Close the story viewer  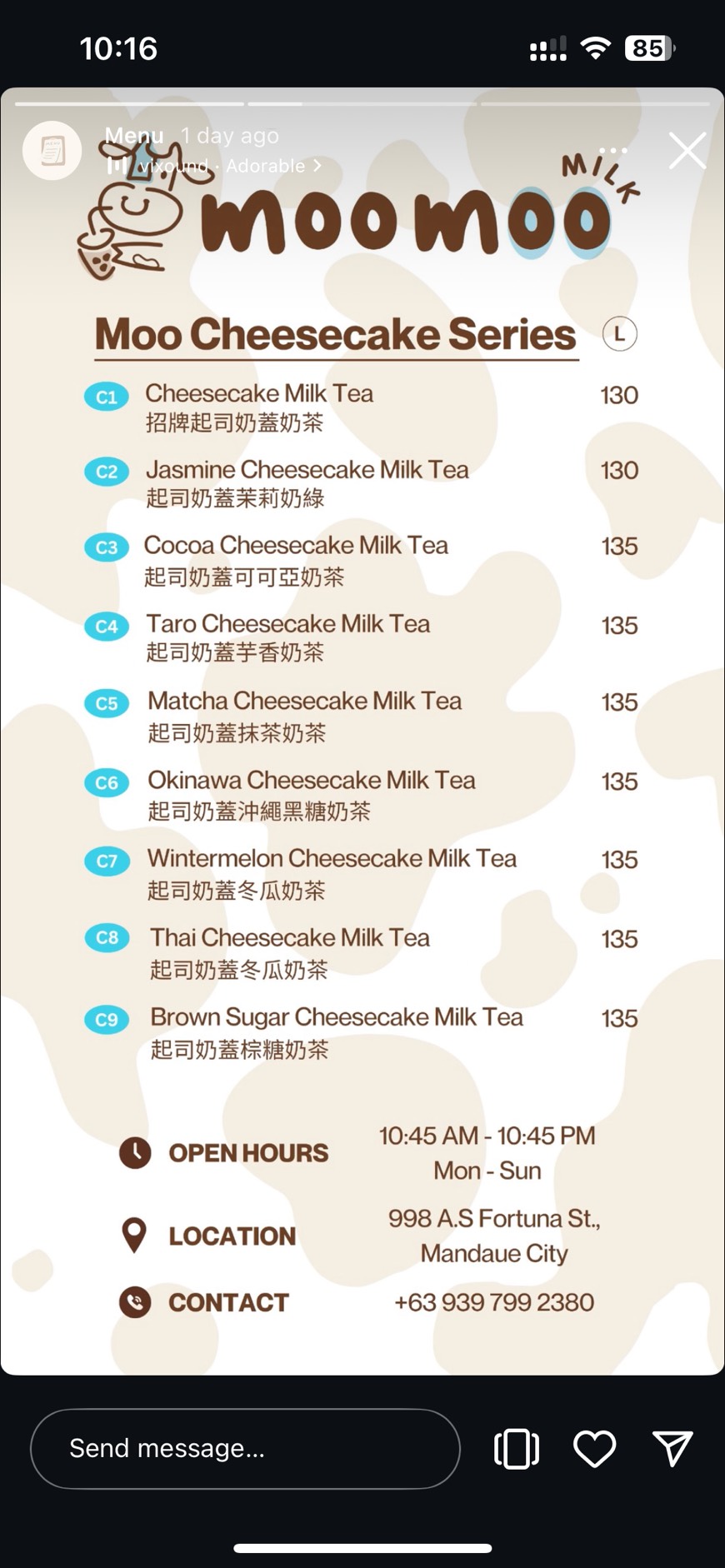[687, 151]
